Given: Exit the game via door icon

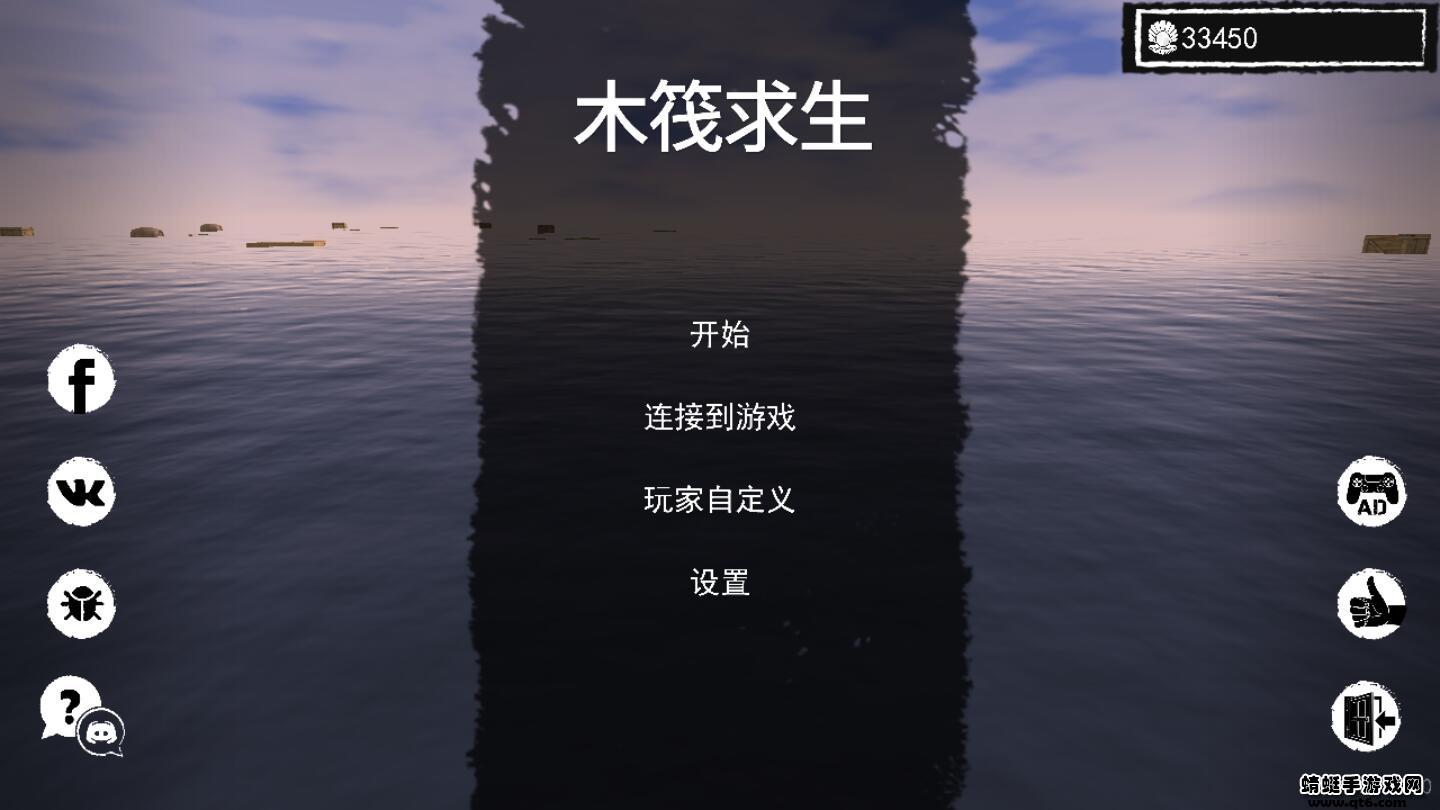Looking at the screenshot, I should [1366, 716].
